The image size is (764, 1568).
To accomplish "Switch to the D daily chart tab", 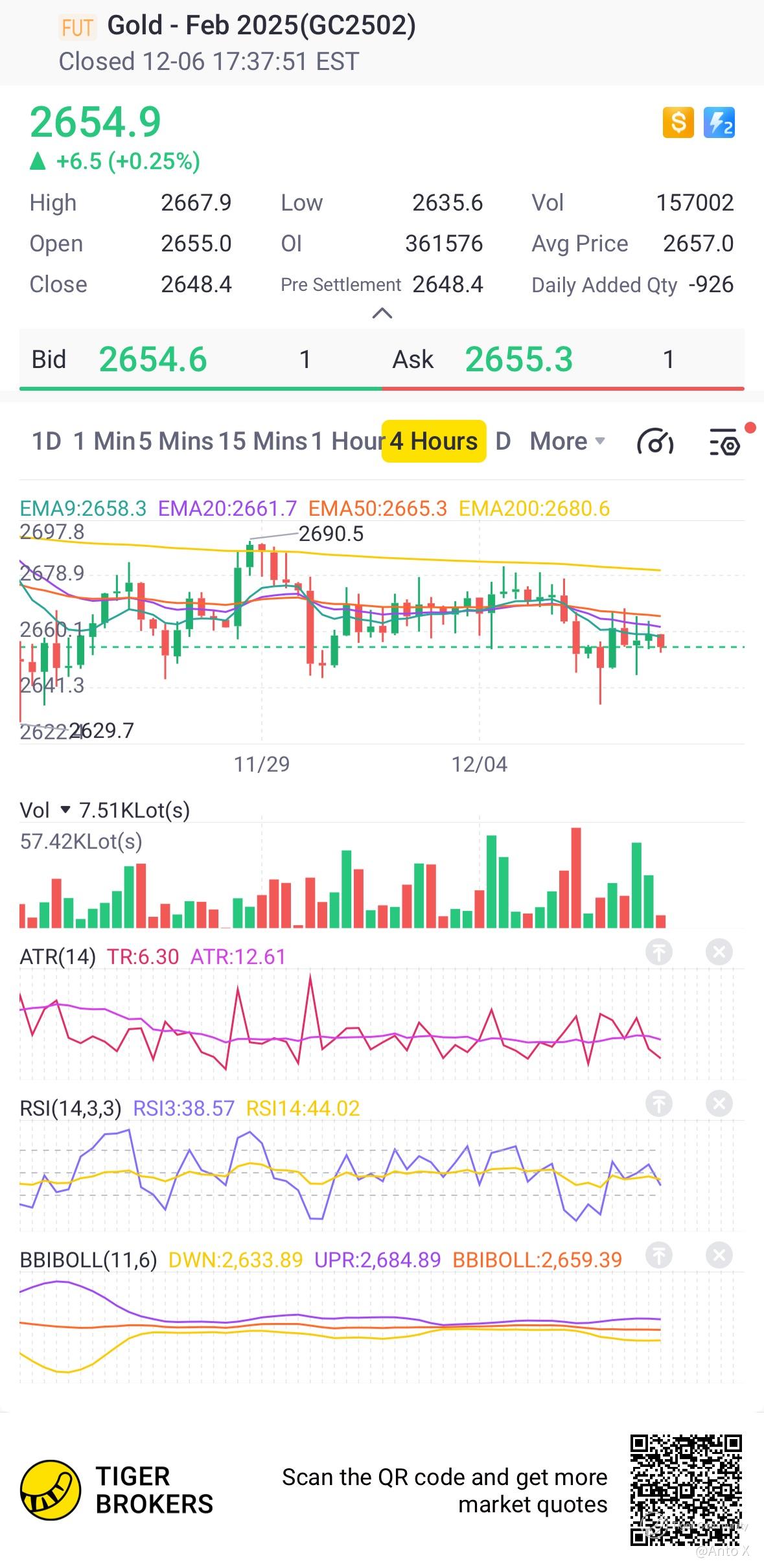I will click(503, 441).
